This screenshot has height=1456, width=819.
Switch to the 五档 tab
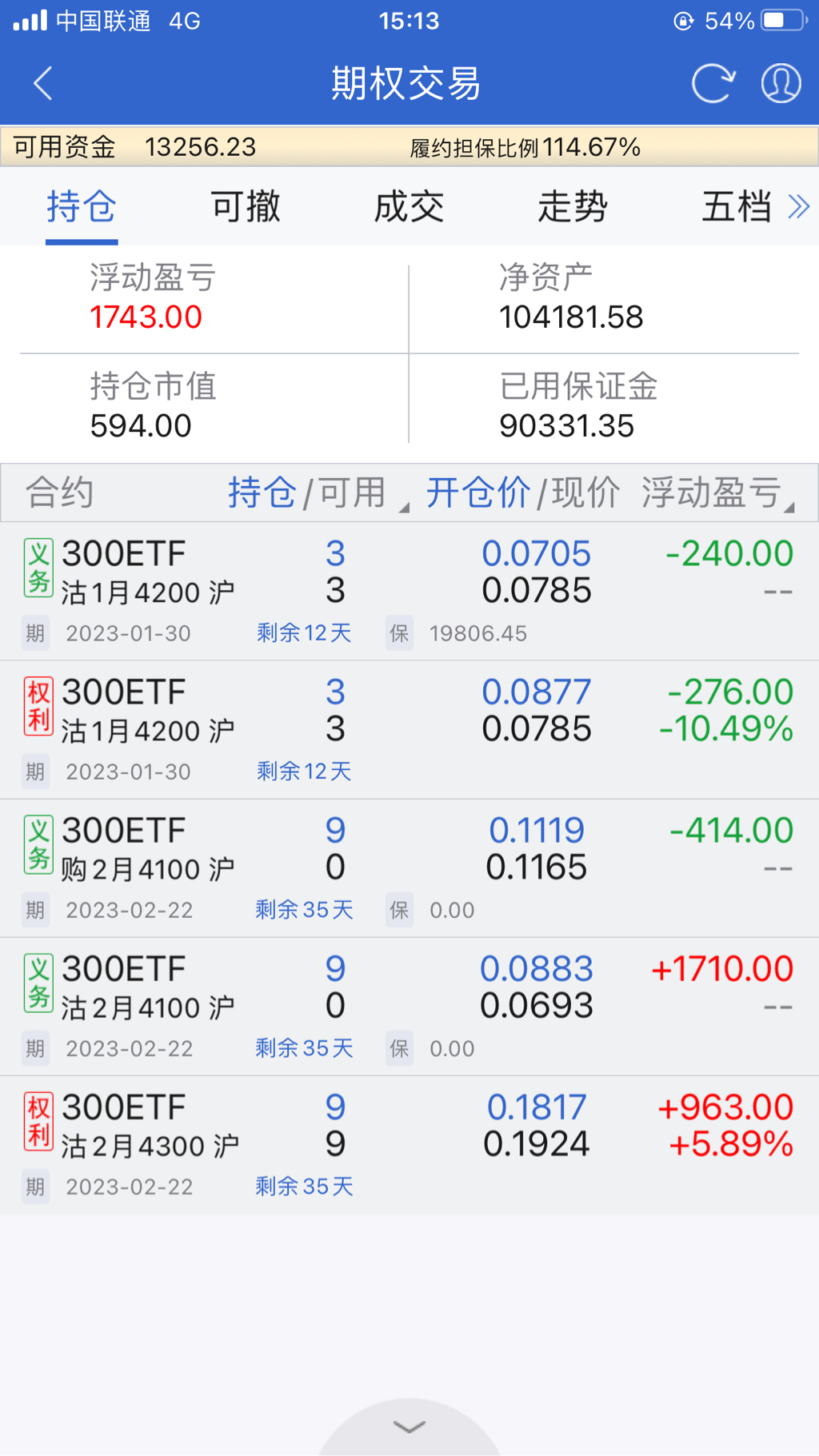(736, 207)
